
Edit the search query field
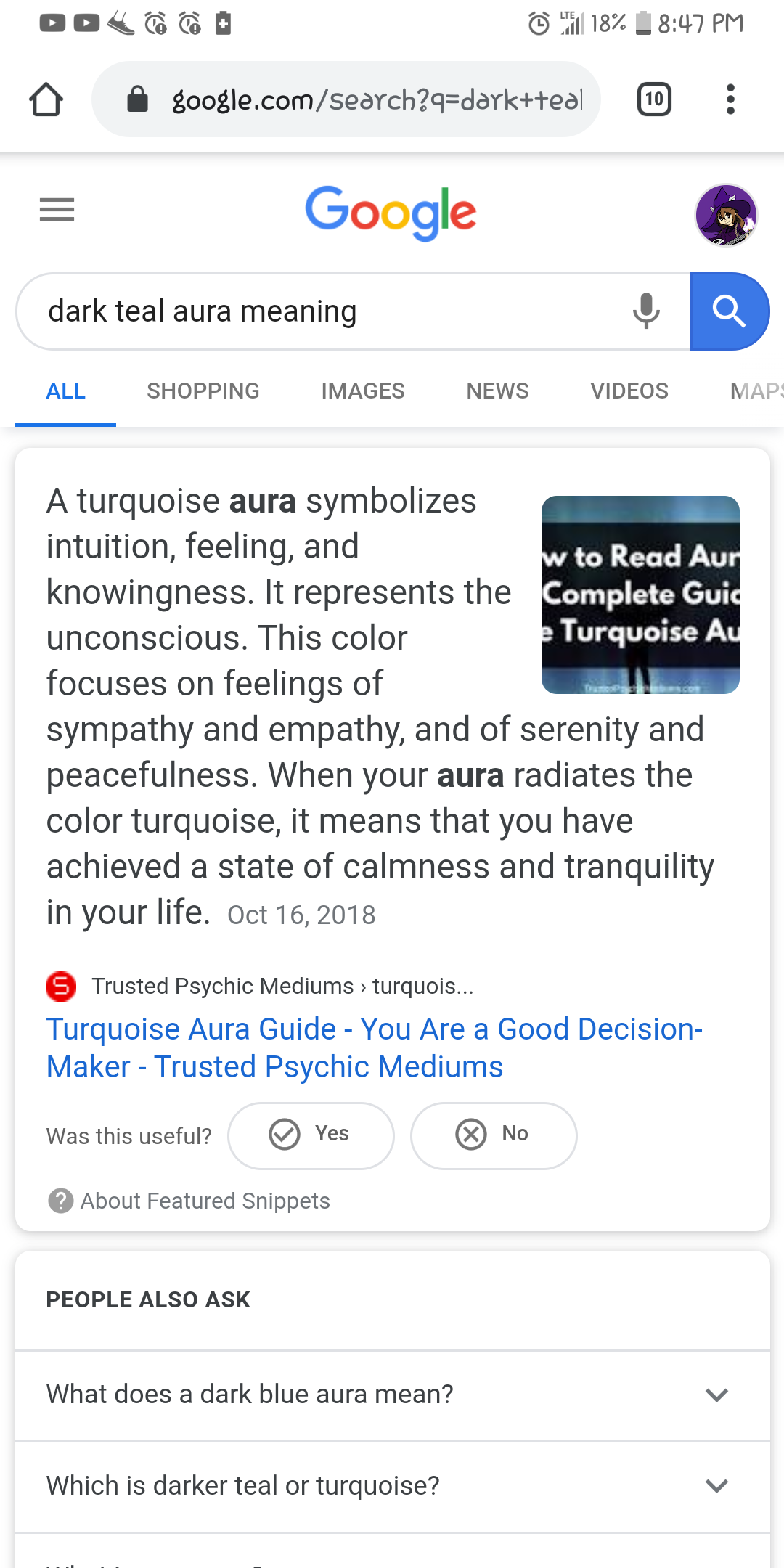(319, 311)
